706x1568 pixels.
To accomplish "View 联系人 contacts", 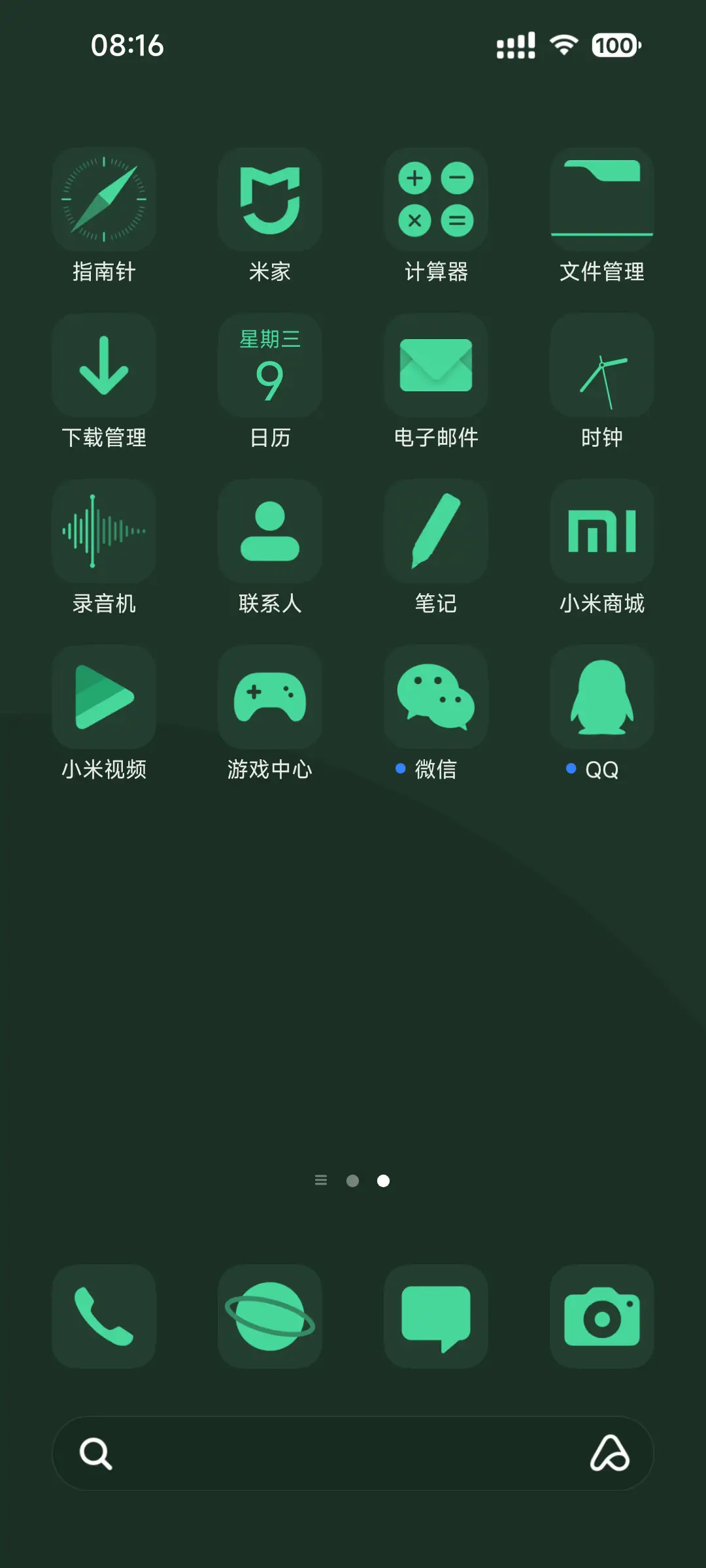I will point(270,531).
